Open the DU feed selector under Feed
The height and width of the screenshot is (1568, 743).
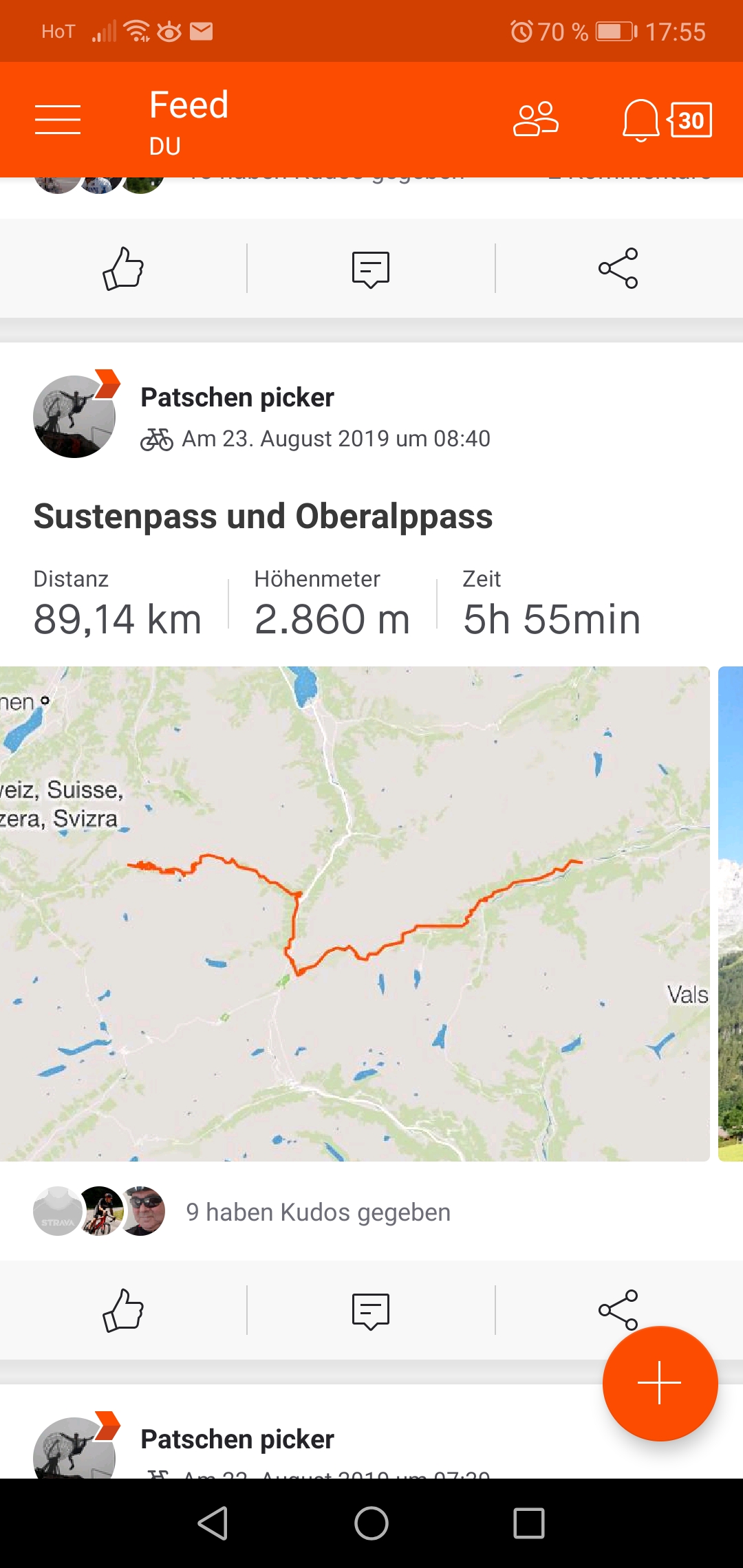point(165,146)
